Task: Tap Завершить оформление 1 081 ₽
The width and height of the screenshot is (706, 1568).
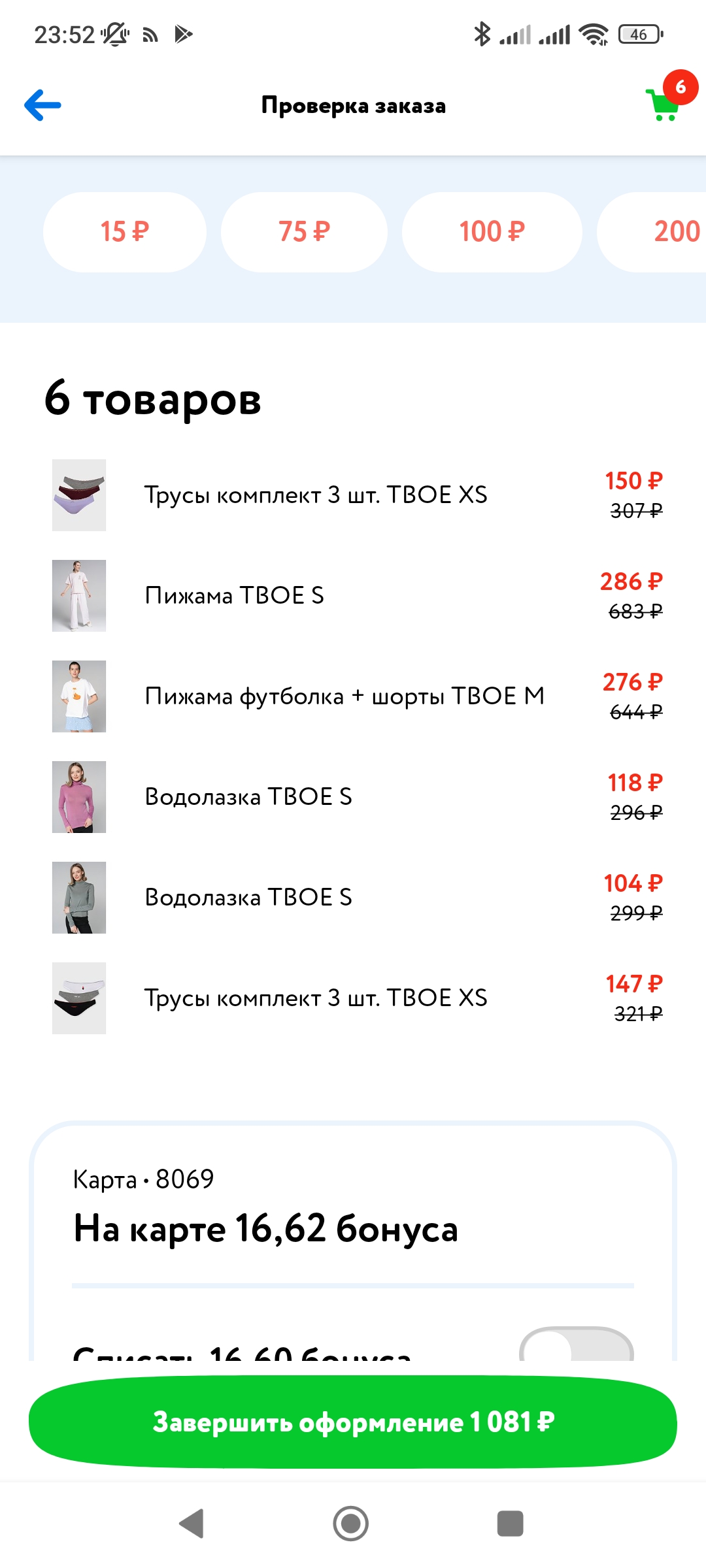Action: (353, 1422)
